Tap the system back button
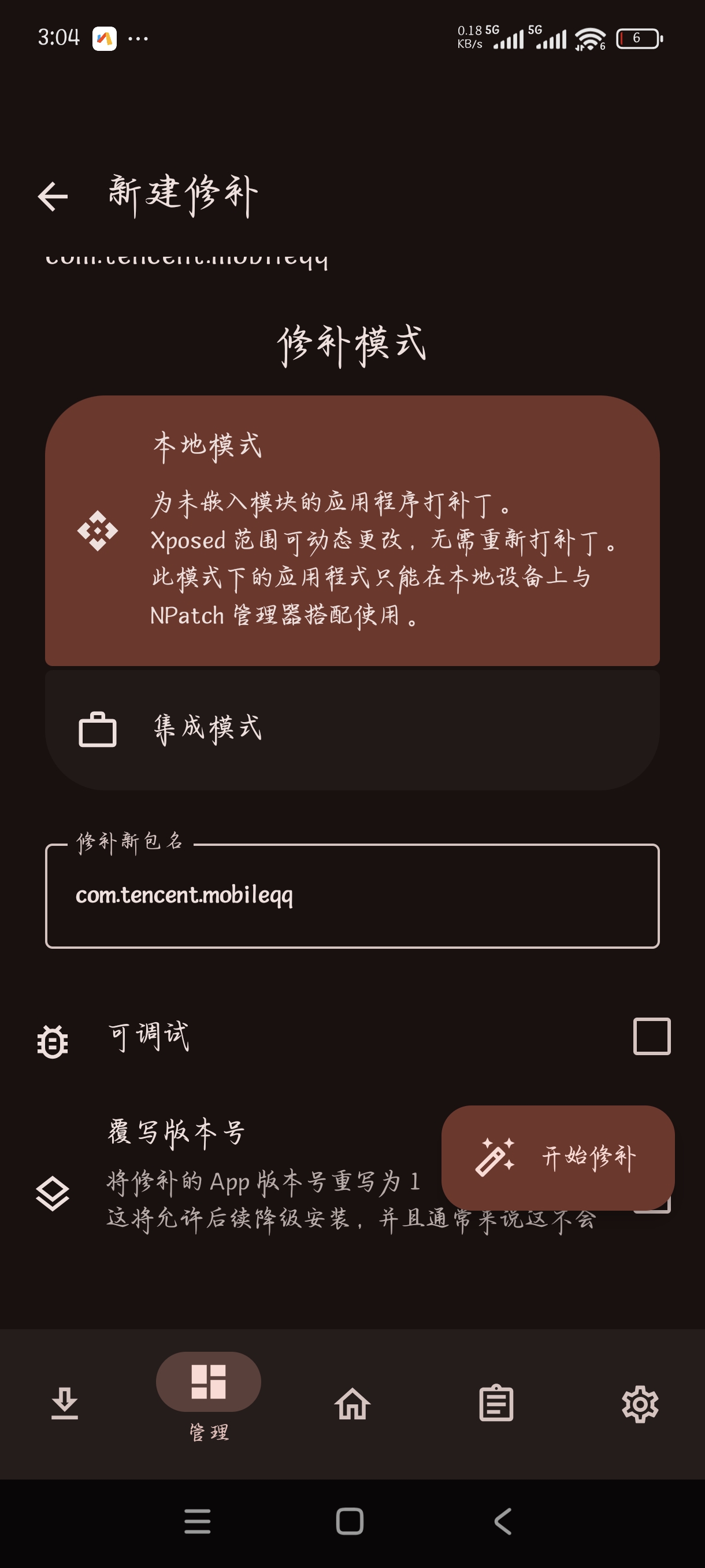The height and width of the screenshot is (1568, 705). 503,1521
